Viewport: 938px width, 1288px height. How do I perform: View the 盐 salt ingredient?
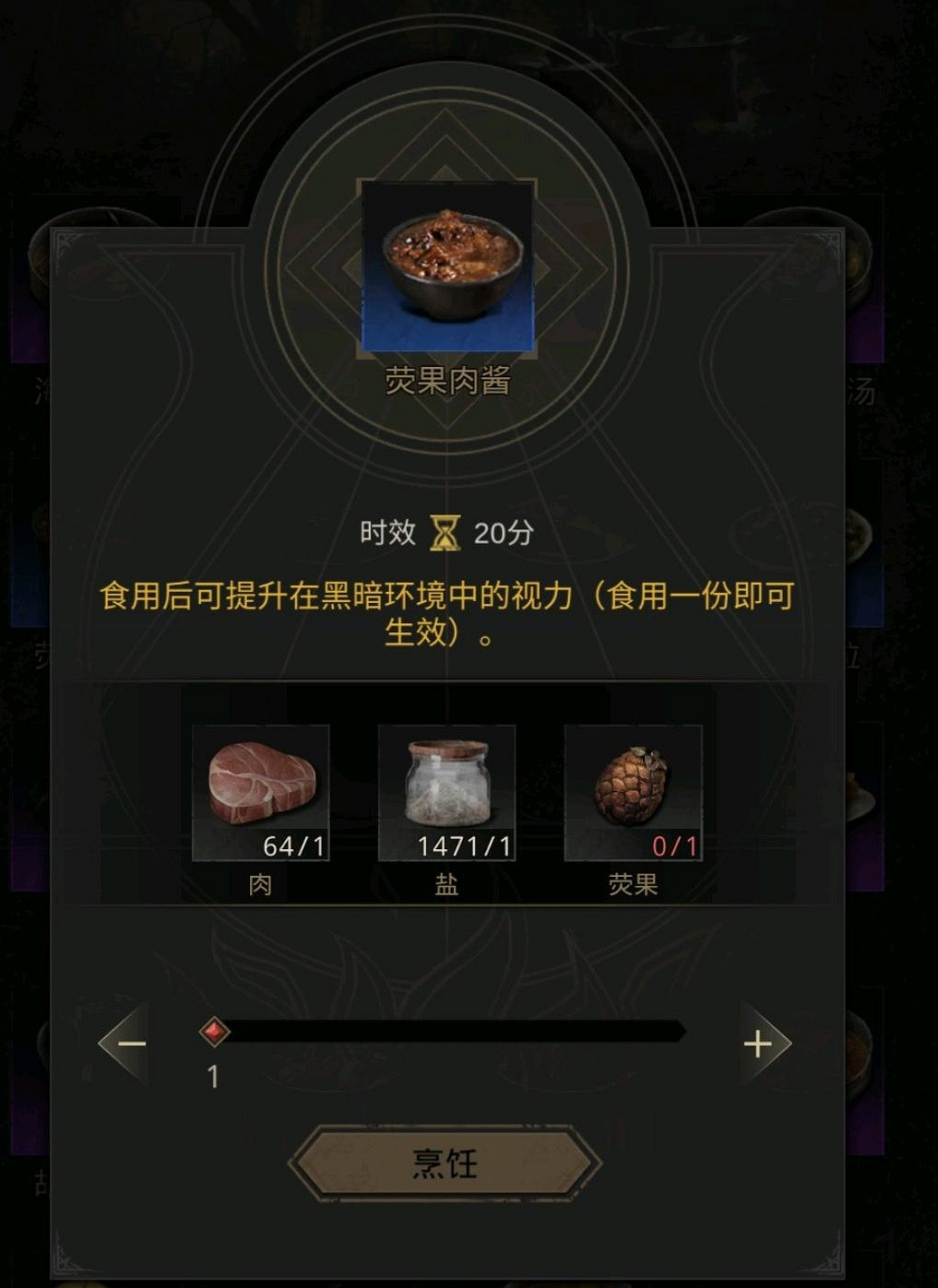[447, 793]
